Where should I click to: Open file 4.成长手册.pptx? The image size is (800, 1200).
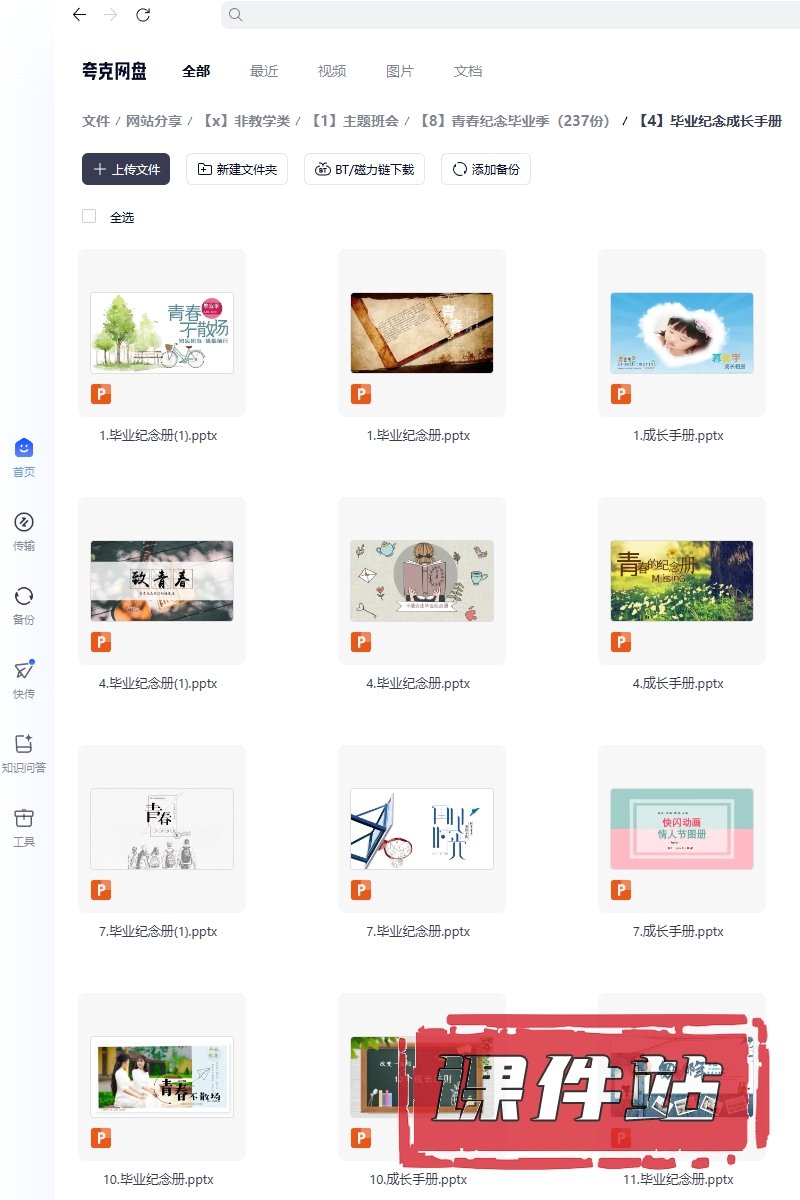pos(682,581)
